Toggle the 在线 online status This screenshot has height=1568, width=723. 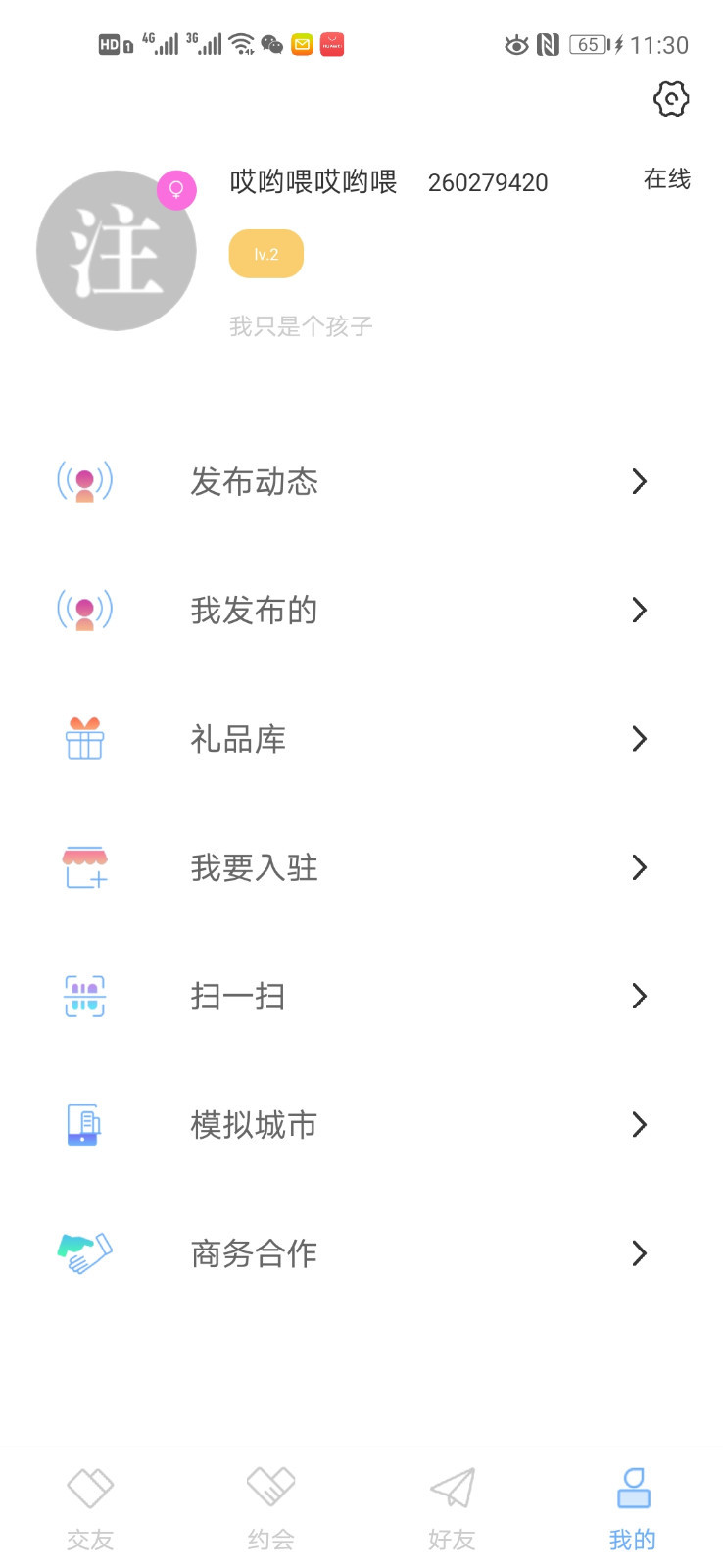click(x=666, y=180)
